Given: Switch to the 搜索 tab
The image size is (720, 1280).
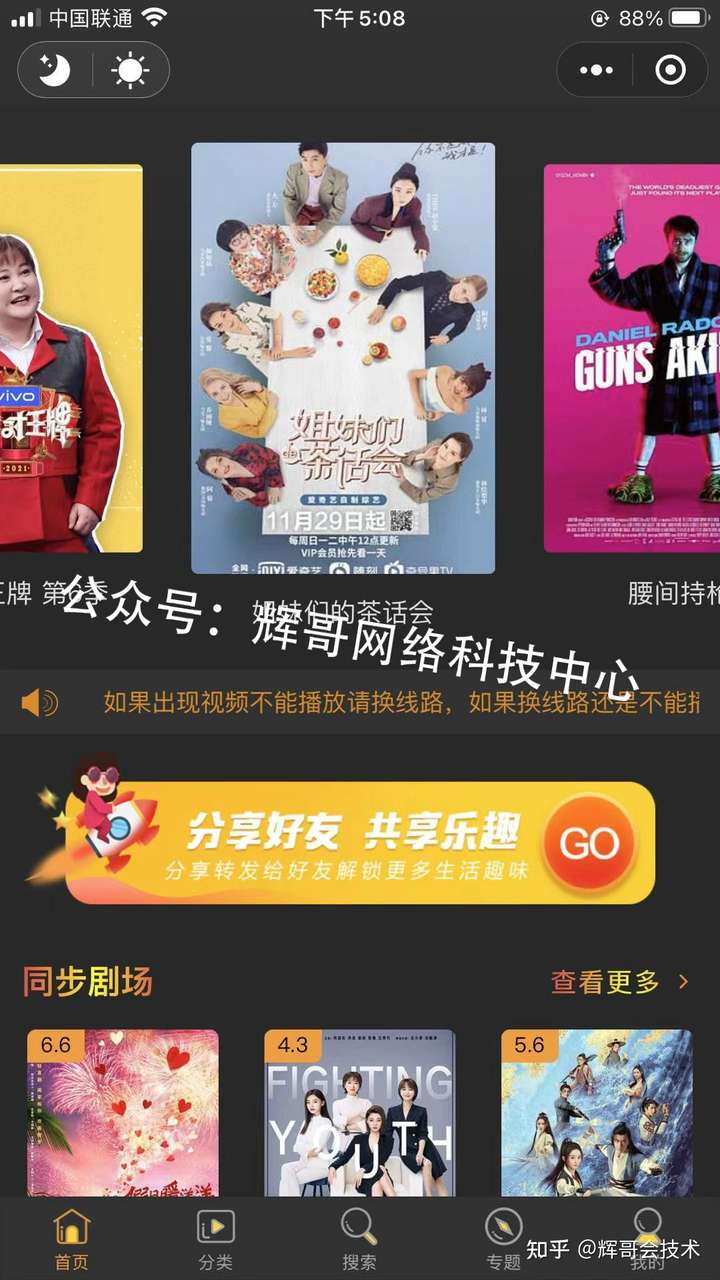Looking at the screenshot, I should tap(359, 1240).
